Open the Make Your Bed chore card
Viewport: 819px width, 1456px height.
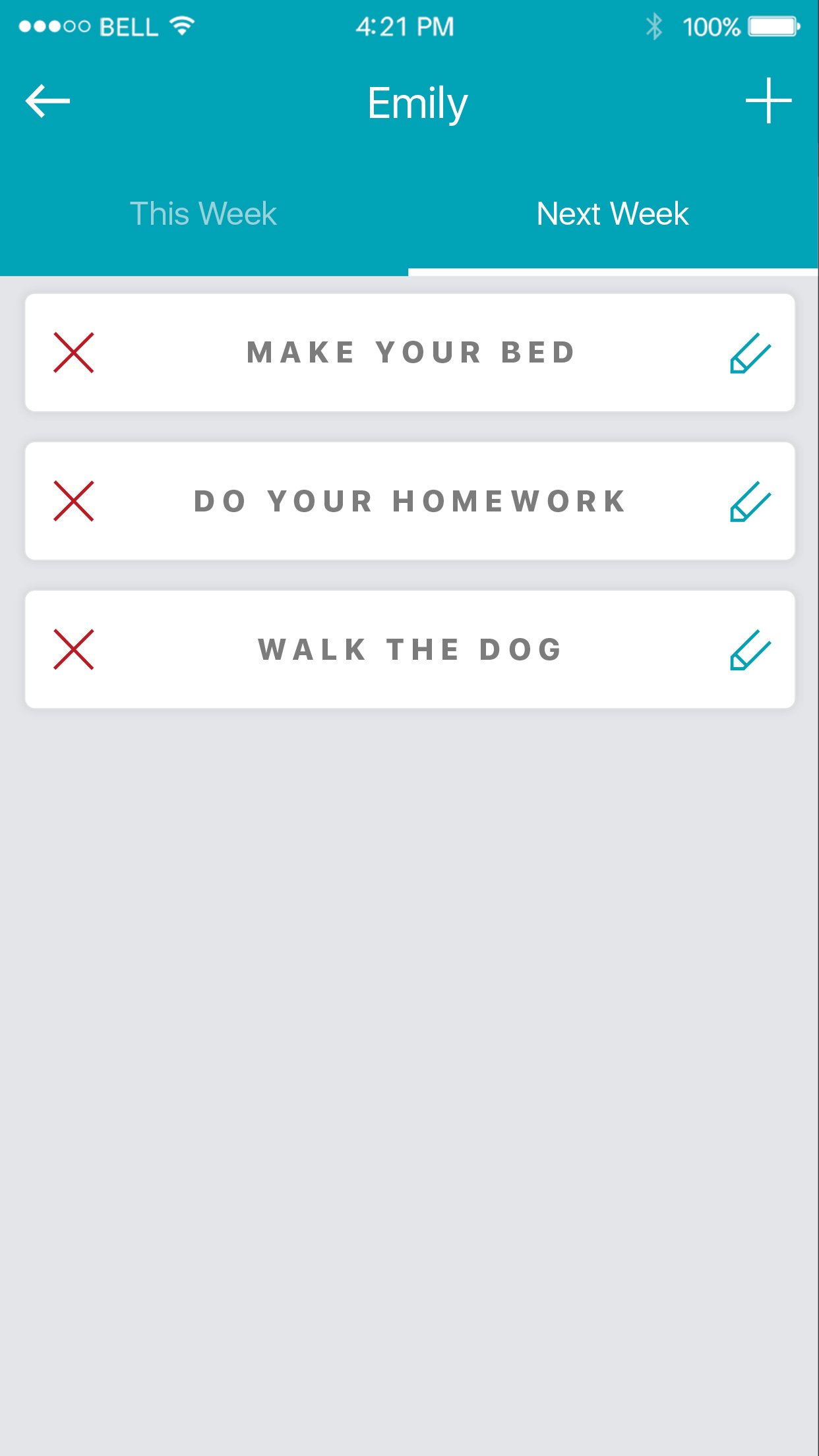(409, 353)
